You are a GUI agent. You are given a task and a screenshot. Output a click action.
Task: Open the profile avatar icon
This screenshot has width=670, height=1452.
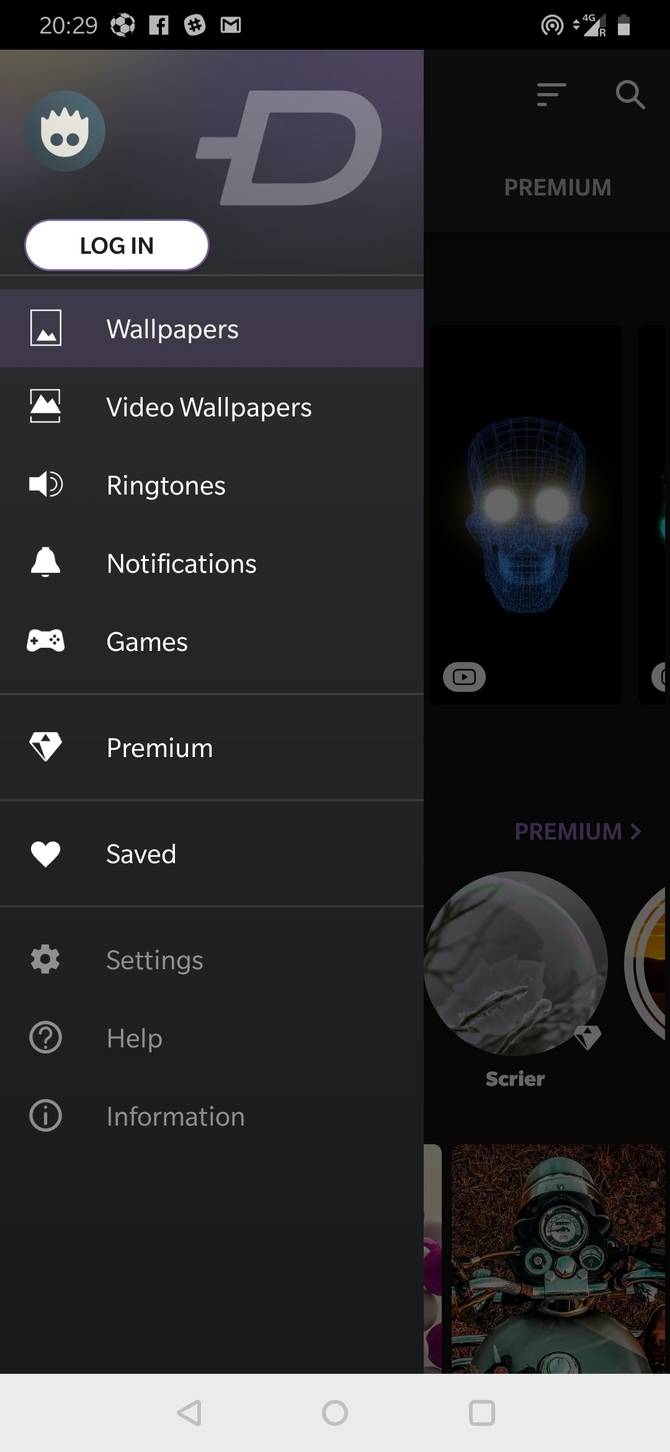[65, 131]
